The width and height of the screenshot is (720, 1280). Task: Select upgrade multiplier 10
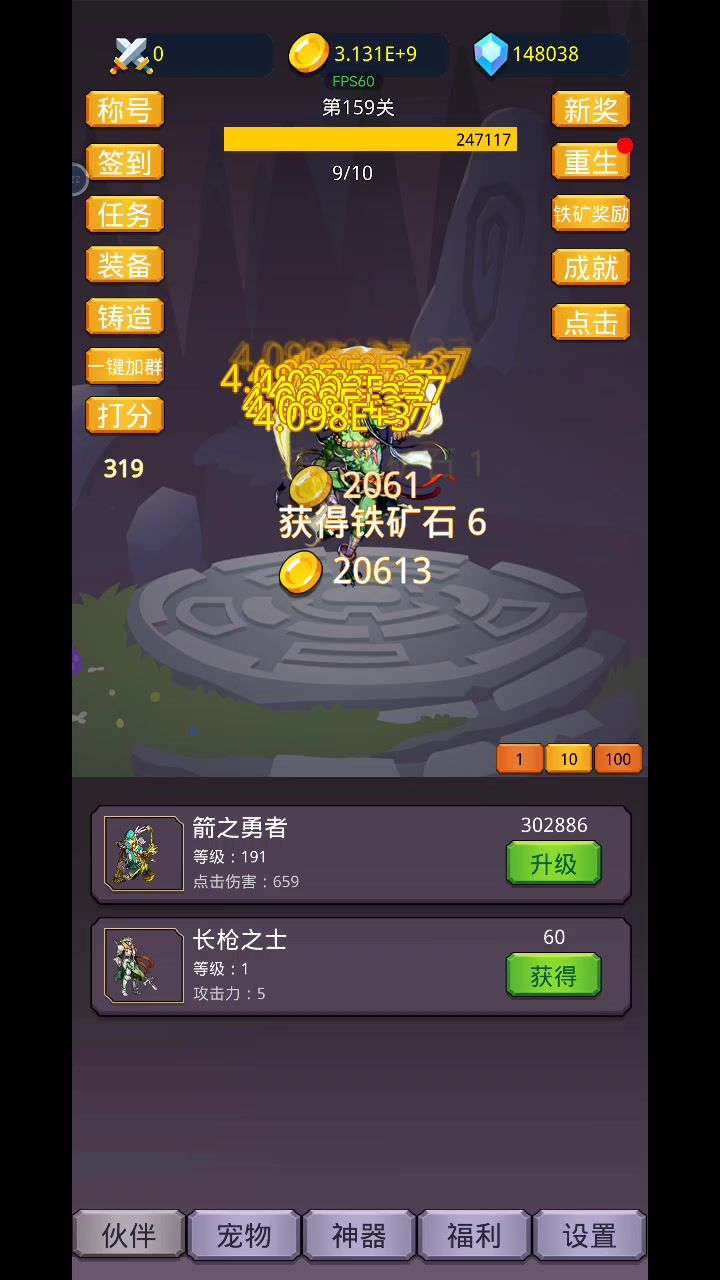pyautogui.click(x=568, y=759)
